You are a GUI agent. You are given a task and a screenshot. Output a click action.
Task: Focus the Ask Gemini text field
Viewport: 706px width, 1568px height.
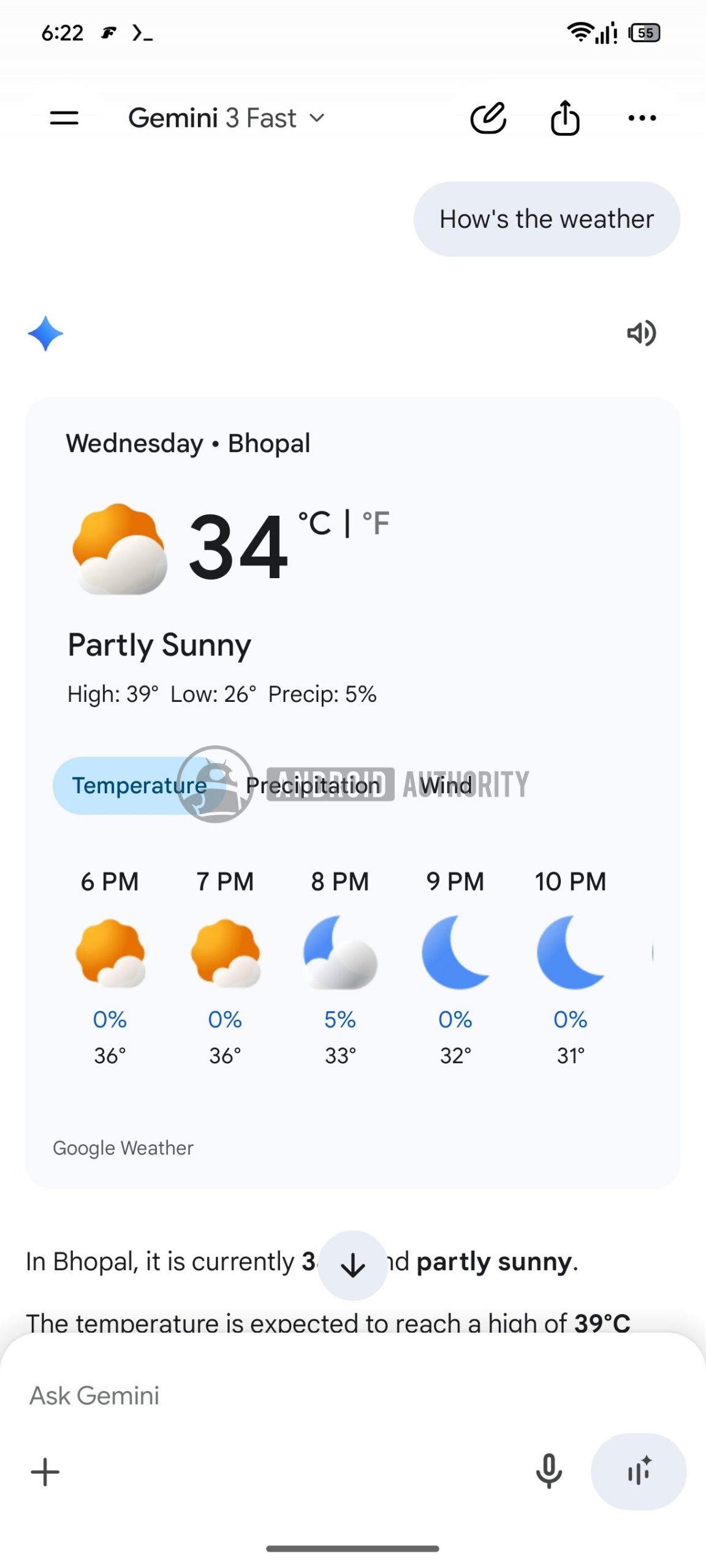click(x=306, y=1396)
